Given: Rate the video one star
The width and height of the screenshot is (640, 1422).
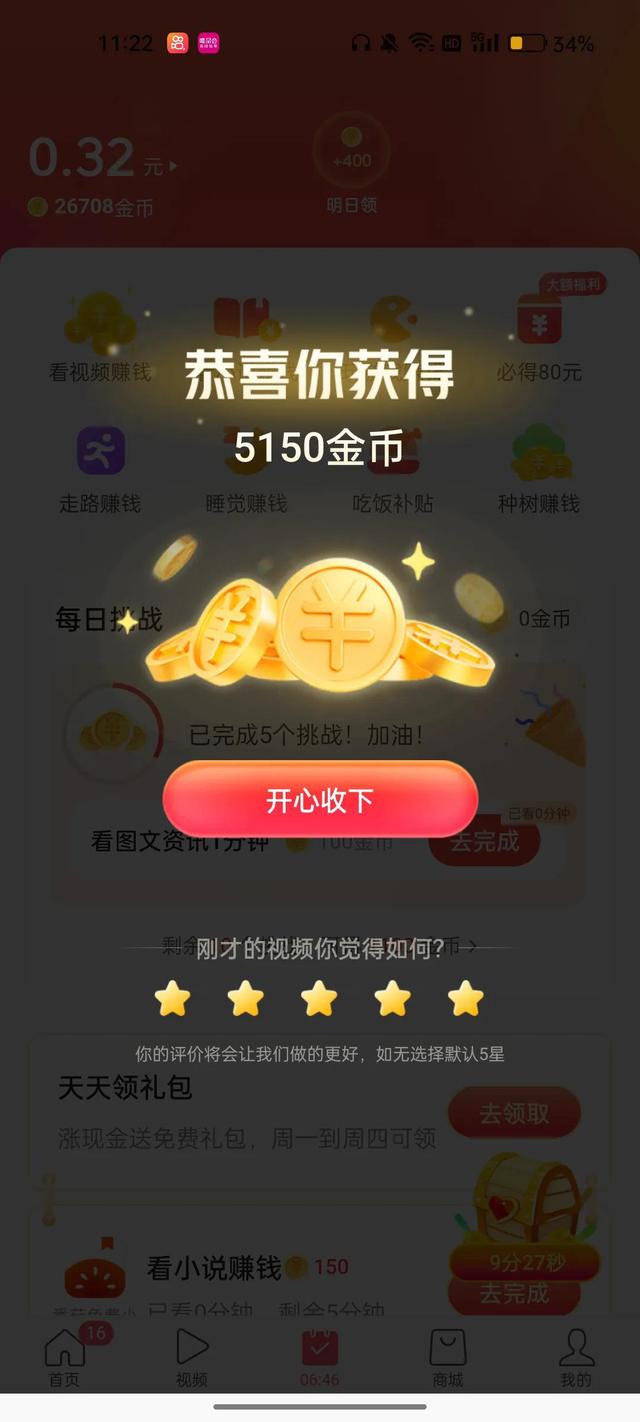Looking at the screenshot, I should (173, 998).
